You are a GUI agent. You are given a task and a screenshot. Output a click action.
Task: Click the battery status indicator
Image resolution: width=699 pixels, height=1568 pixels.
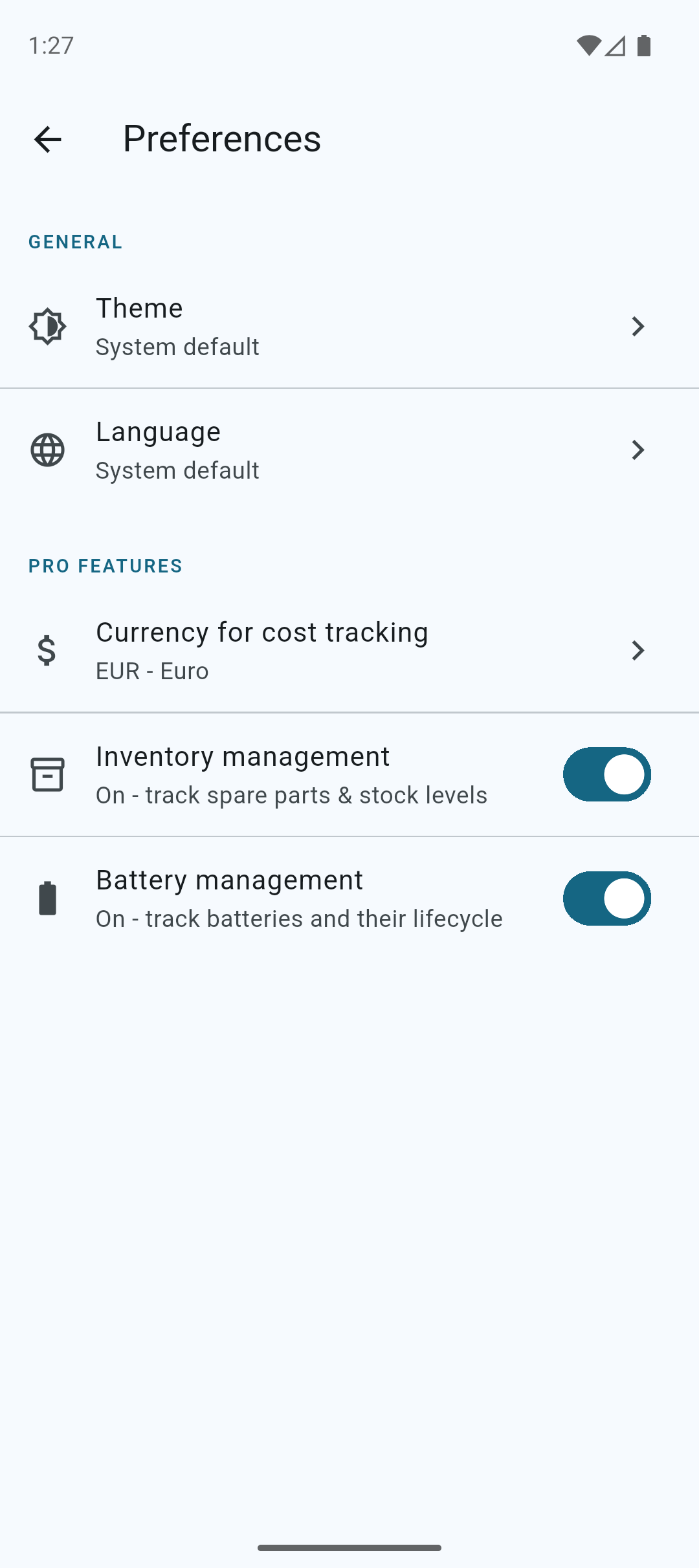coord(644,45)
